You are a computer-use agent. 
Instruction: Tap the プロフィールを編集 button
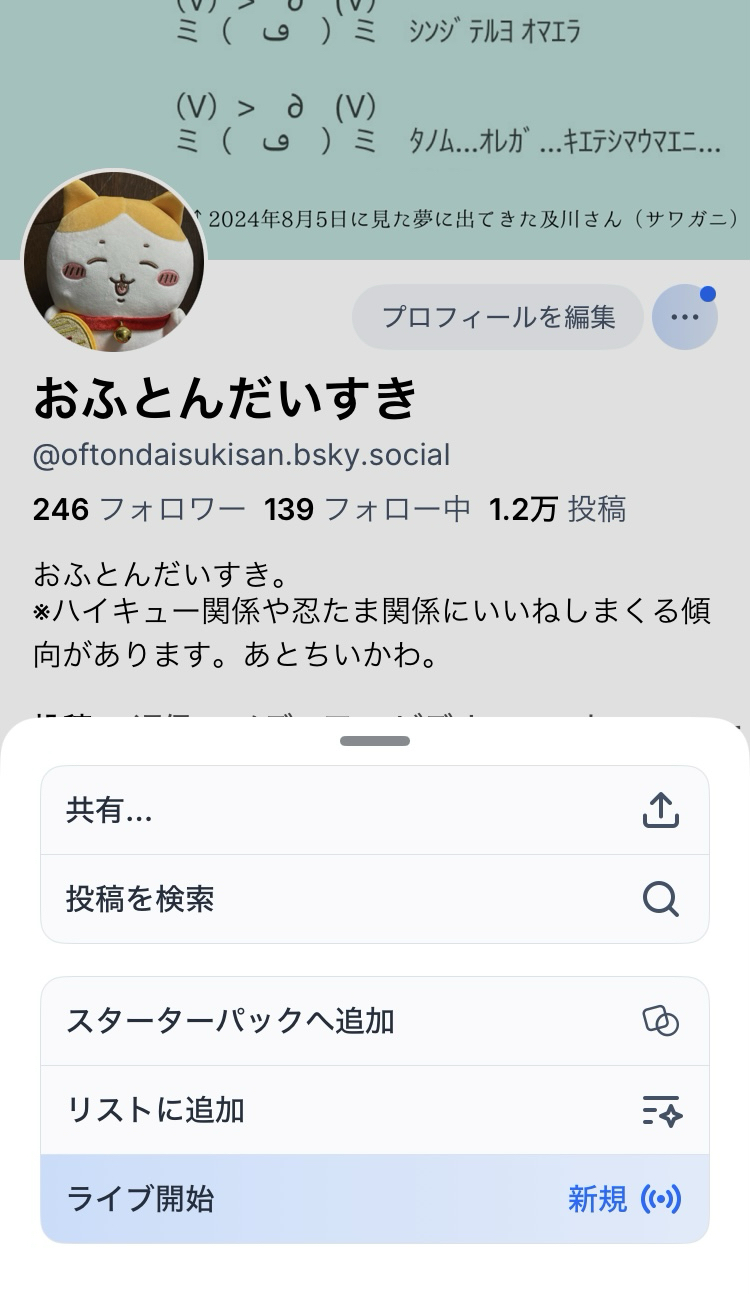pos(498,318)
